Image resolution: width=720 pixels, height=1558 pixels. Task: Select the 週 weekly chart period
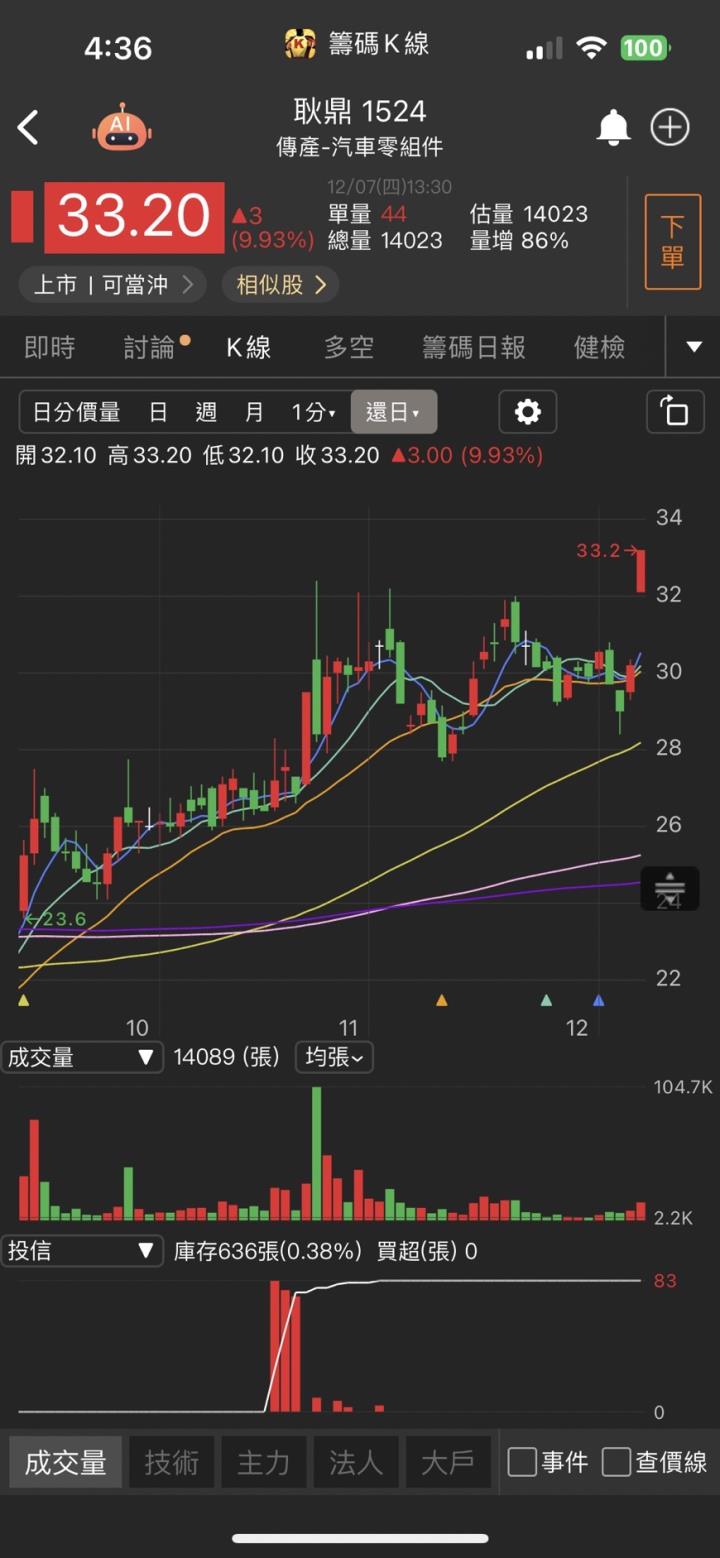pos(206,412)
